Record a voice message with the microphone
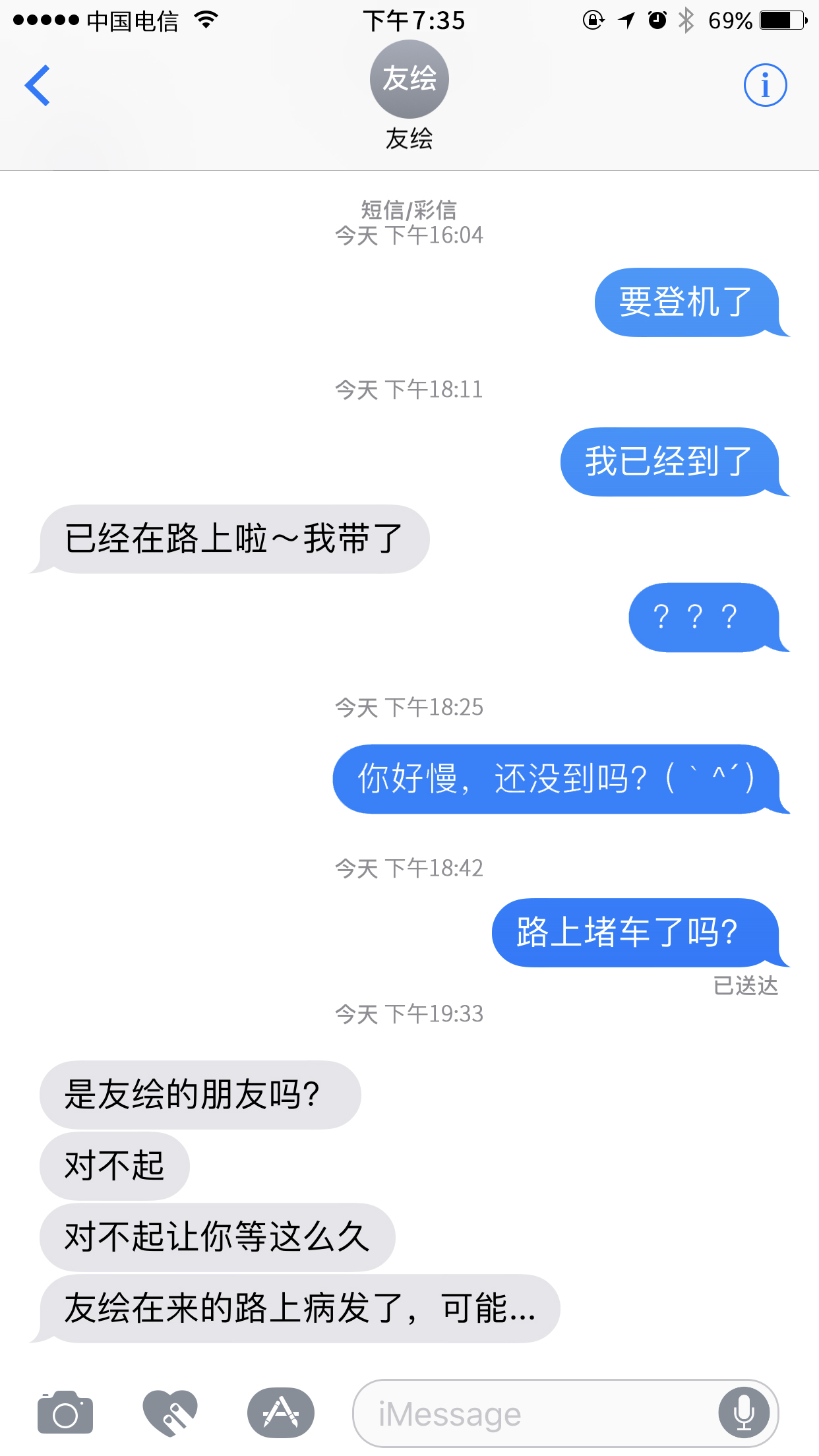Viewport: 819px width, 1456px height. (x=744, y=1413)
